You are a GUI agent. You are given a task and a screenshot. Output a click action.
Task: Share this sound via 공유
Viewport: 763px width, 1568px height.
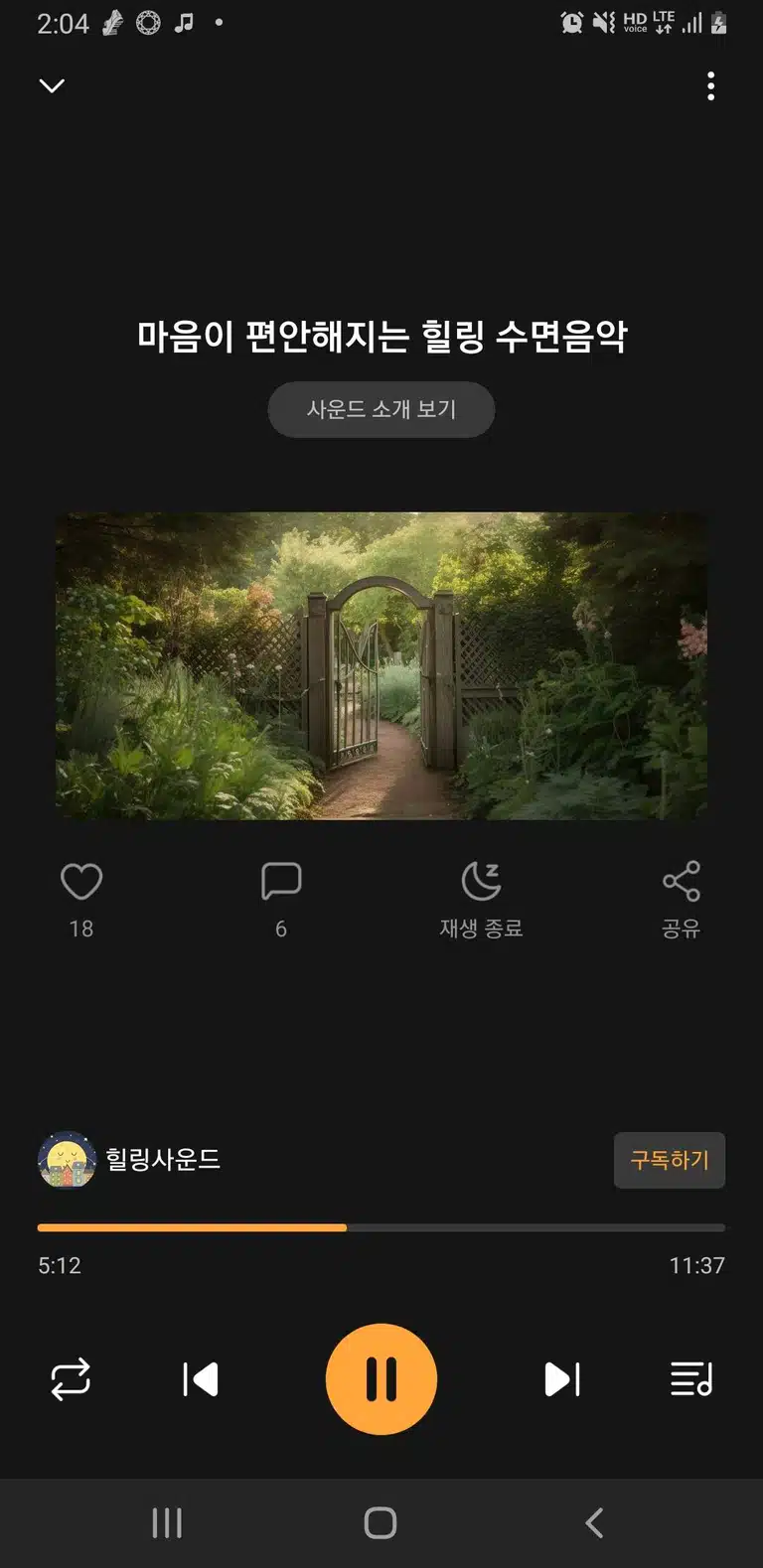pos(682,900)
